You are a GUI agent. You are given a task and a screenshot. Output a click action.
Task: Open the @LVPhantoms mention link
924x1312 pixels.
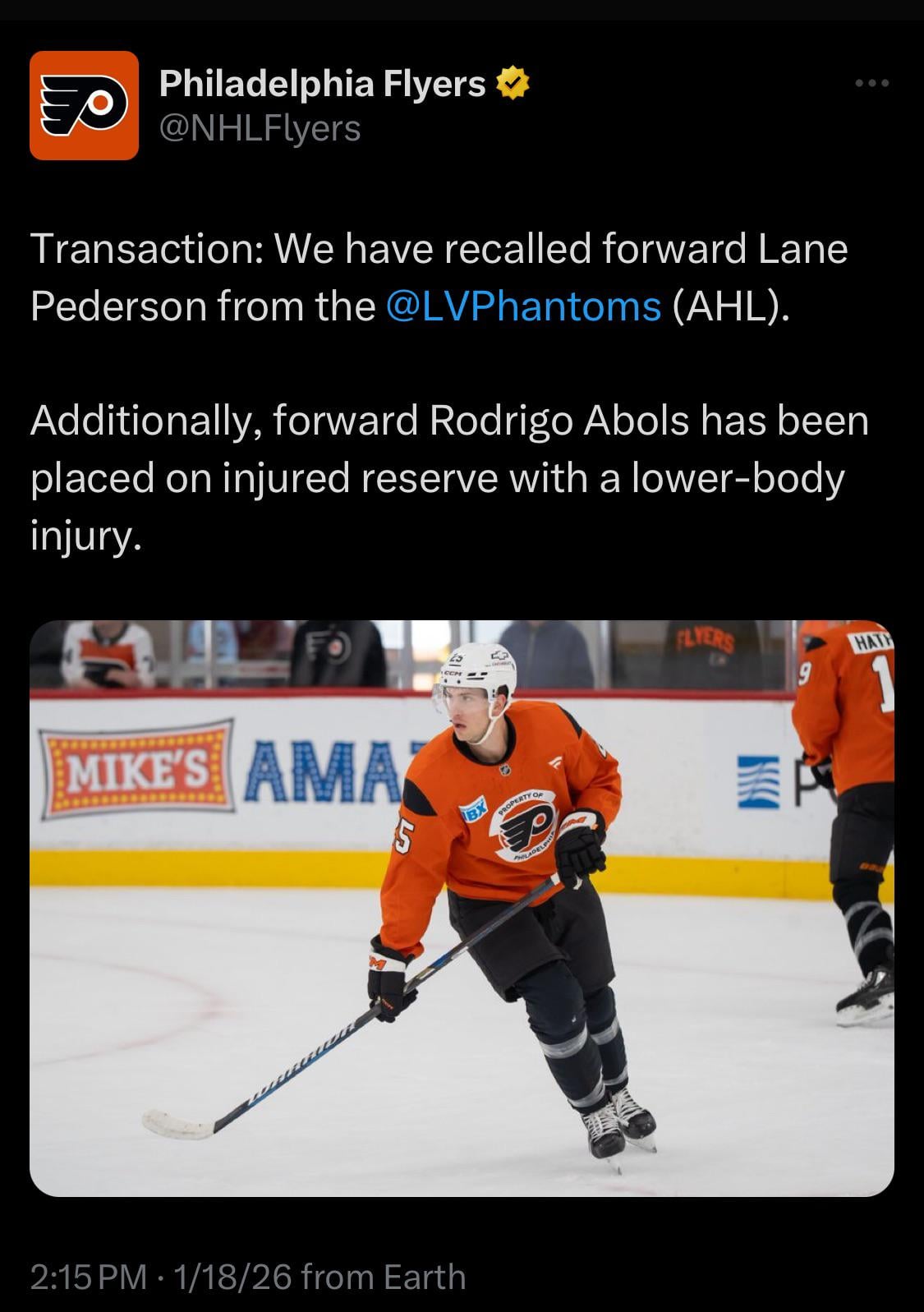pyautogui.click(x=522, y=306)
